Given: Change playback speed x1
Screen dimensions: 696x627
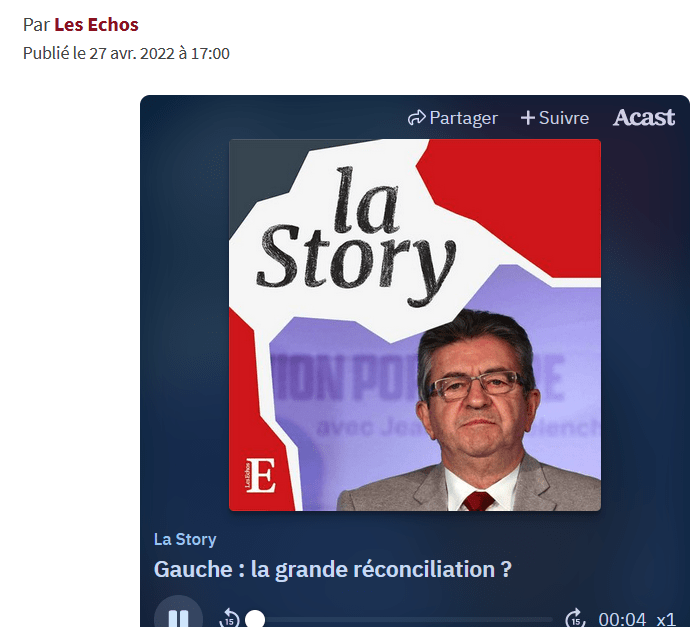Looking at the screenshot, I should point(666,619).
